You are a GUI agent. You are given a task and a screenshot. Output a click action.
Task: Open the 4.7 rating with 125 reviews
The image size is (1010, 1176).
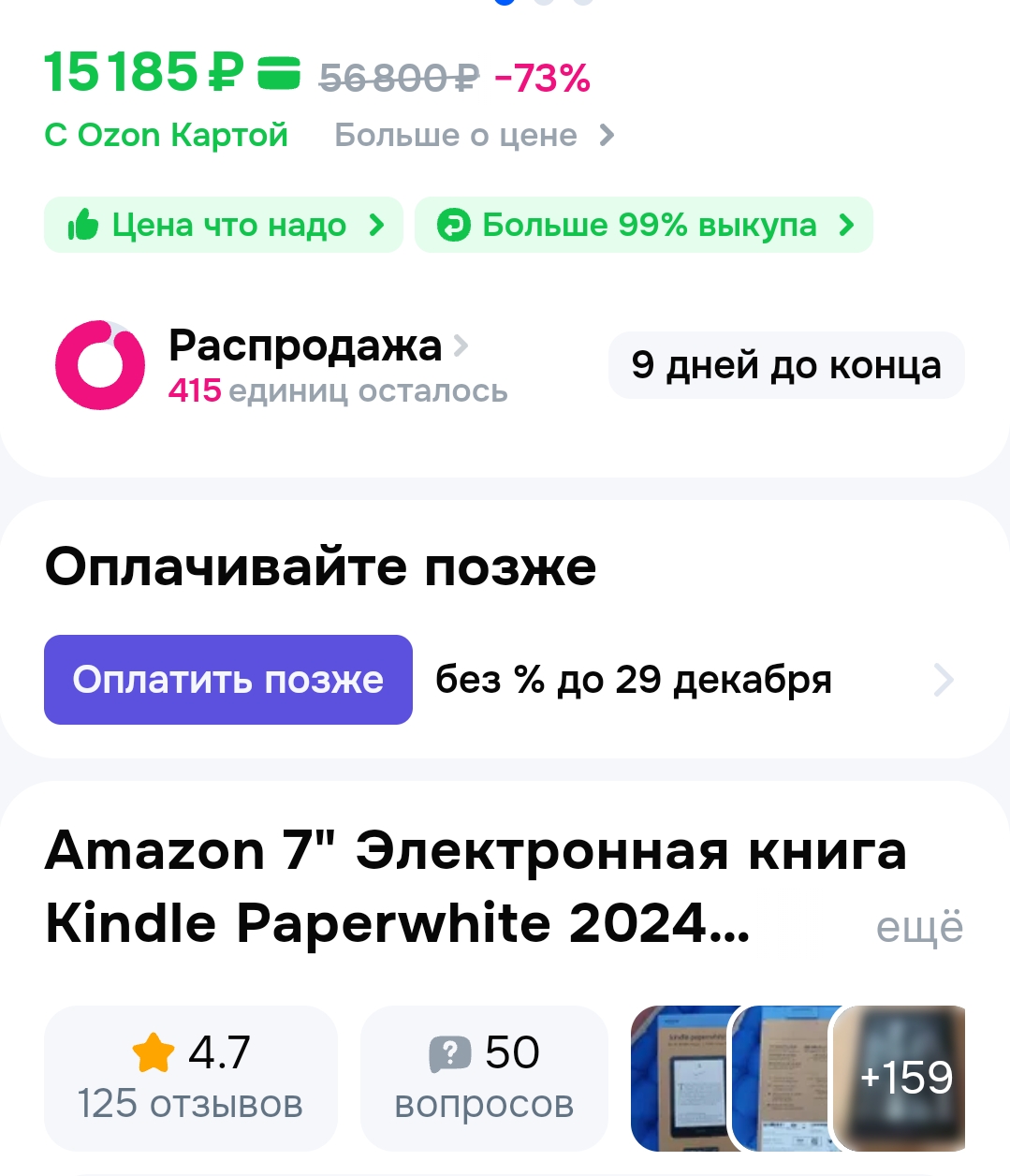pos(191,1078)
